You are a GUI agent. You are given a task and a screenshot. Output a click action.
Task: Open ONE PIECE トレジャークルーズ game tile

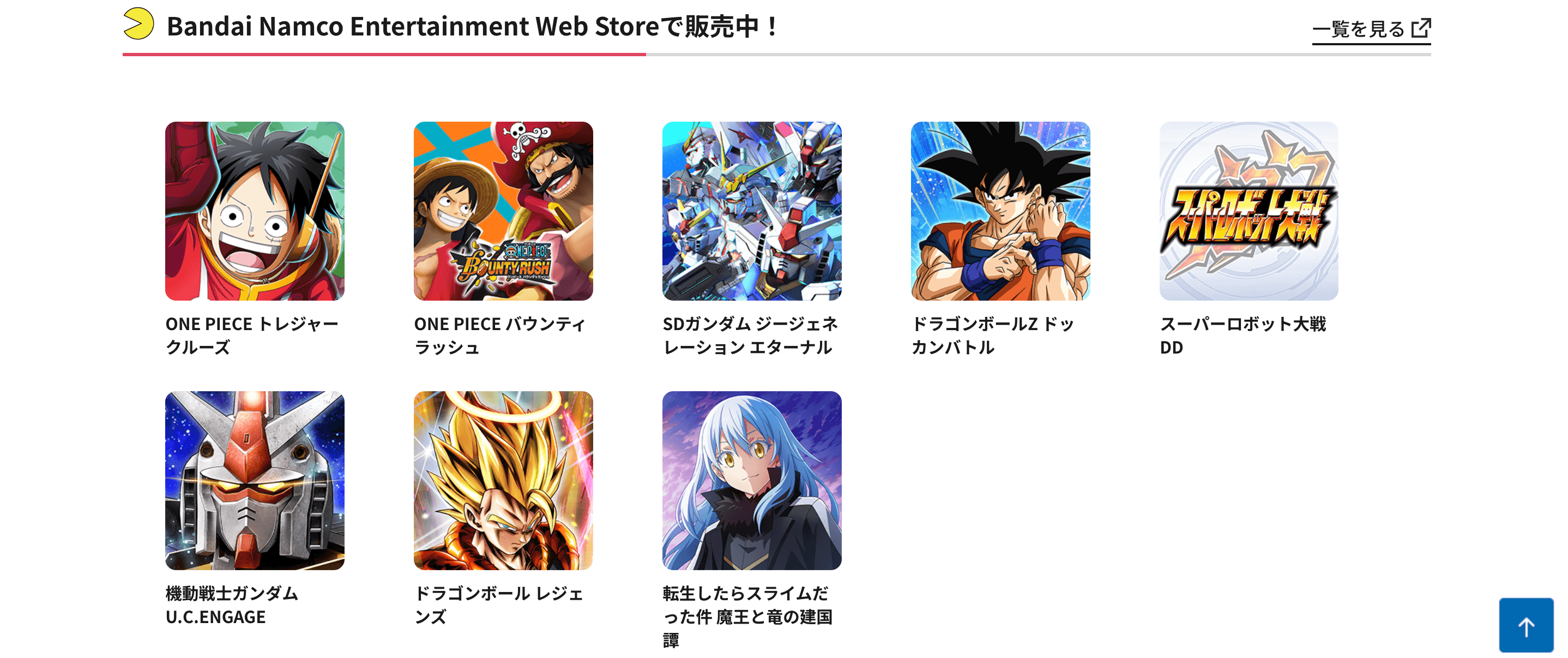[255, 211]
